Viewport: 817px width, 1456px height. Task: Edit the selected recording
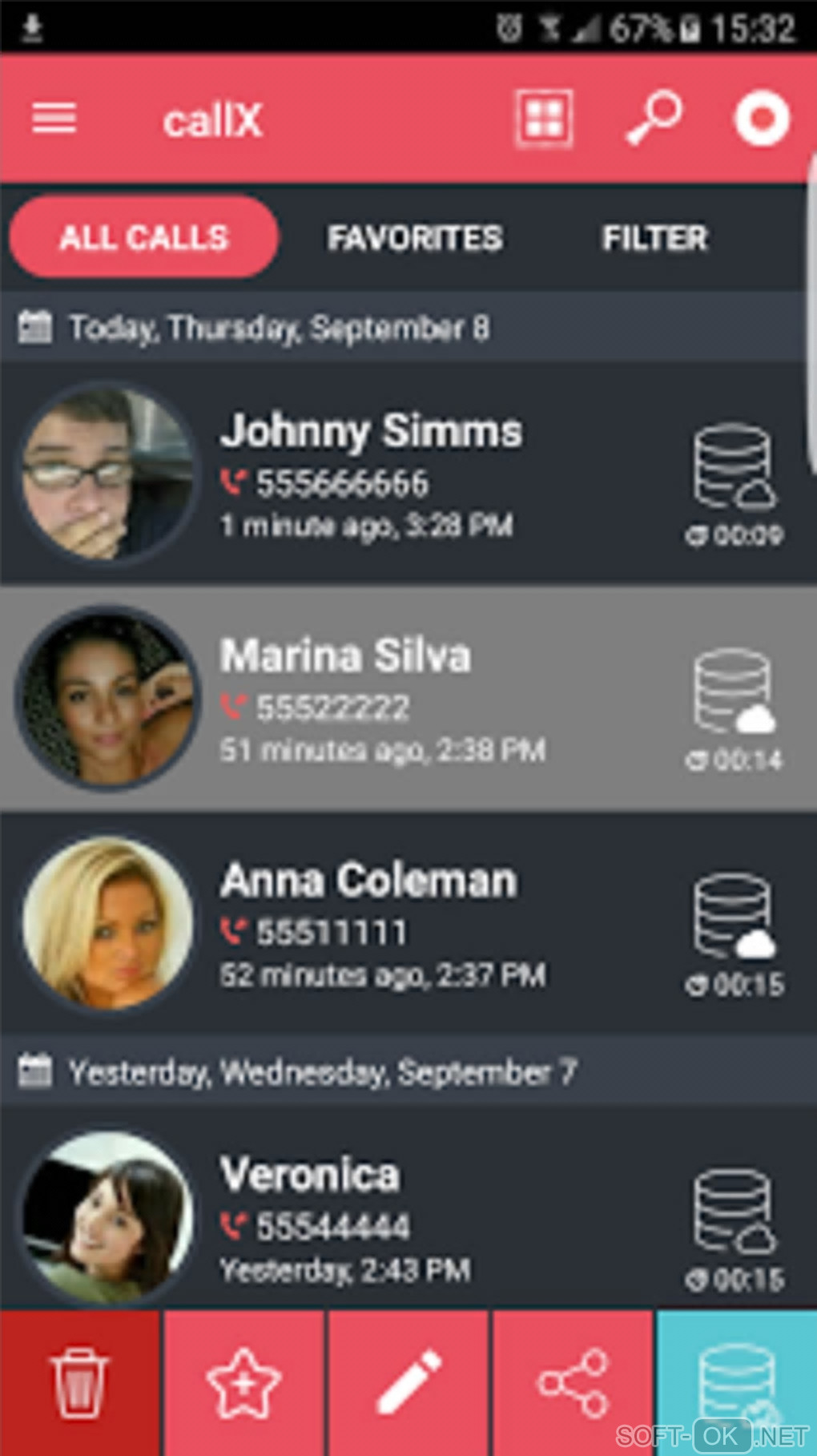408,1382
